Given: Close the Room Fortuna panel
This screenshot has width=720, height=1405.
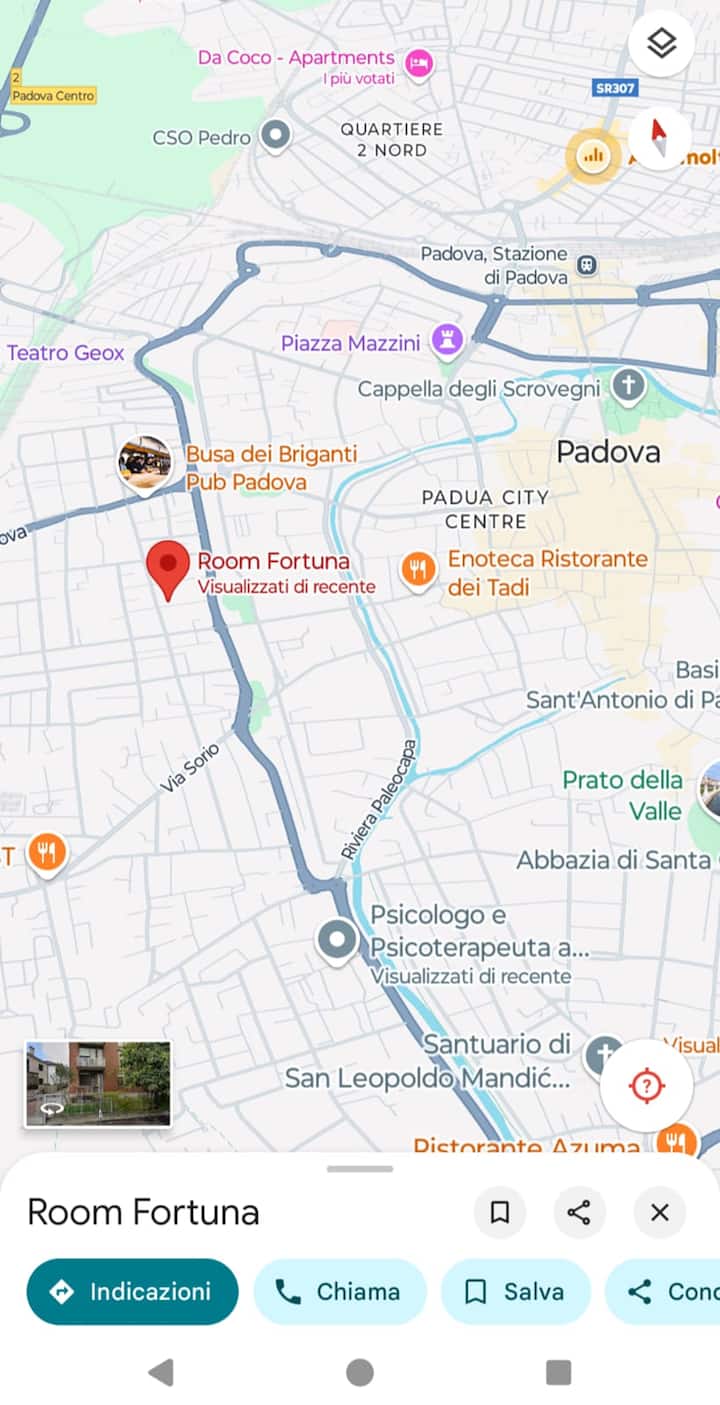Looking at the screenshot, I should coord(659,1213).
